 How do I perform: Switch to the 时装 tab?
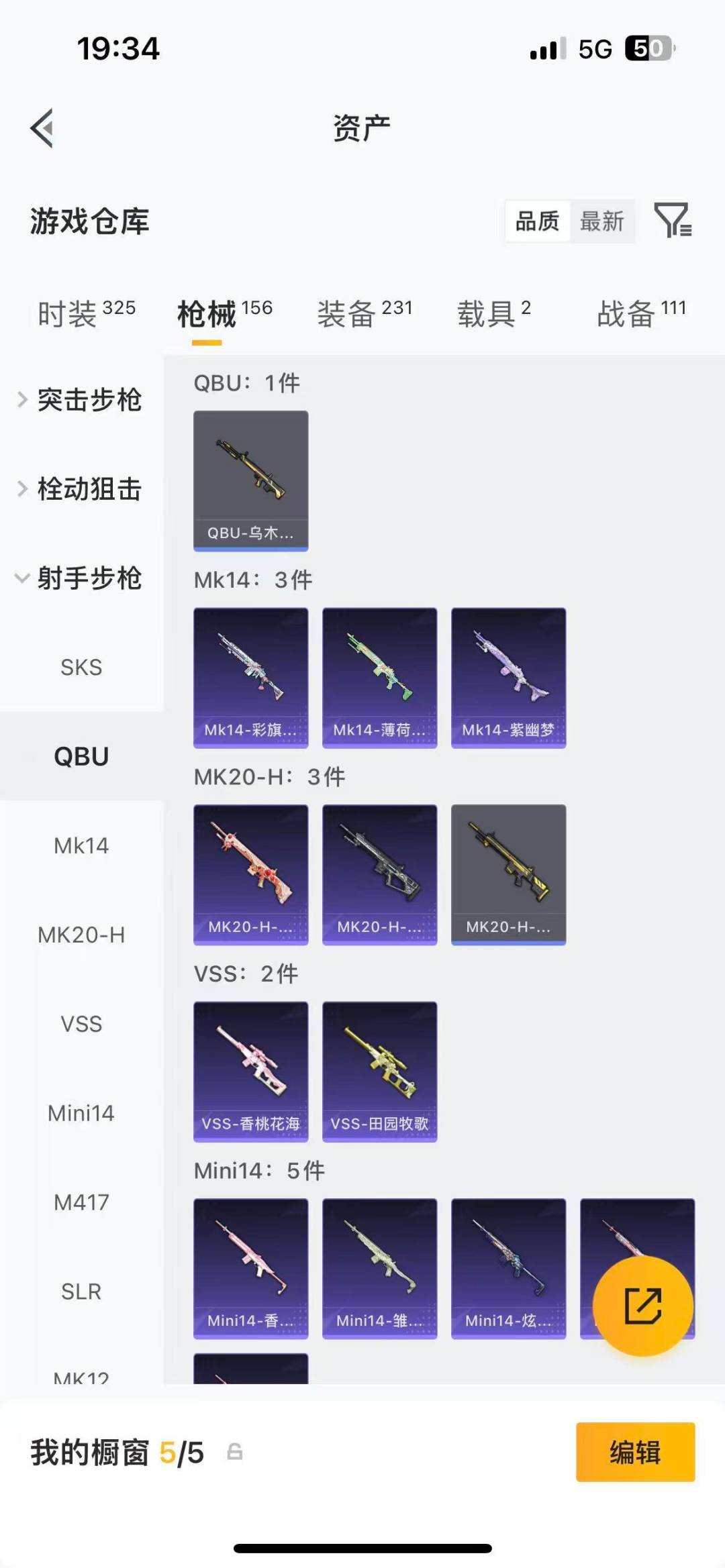pos(87,313)
